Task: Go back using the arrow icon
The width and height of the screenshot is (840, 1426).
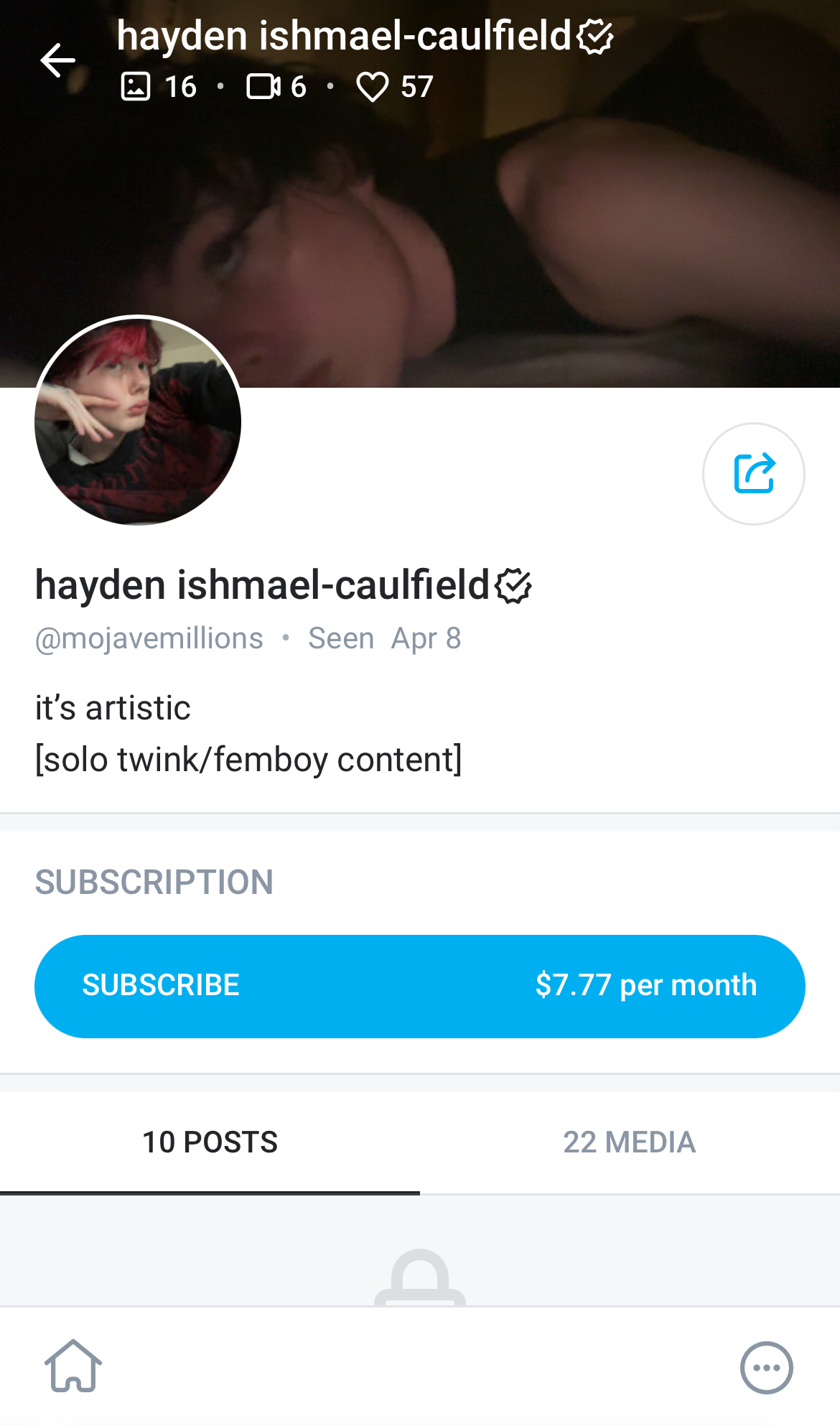Action: tap(58, 60)
